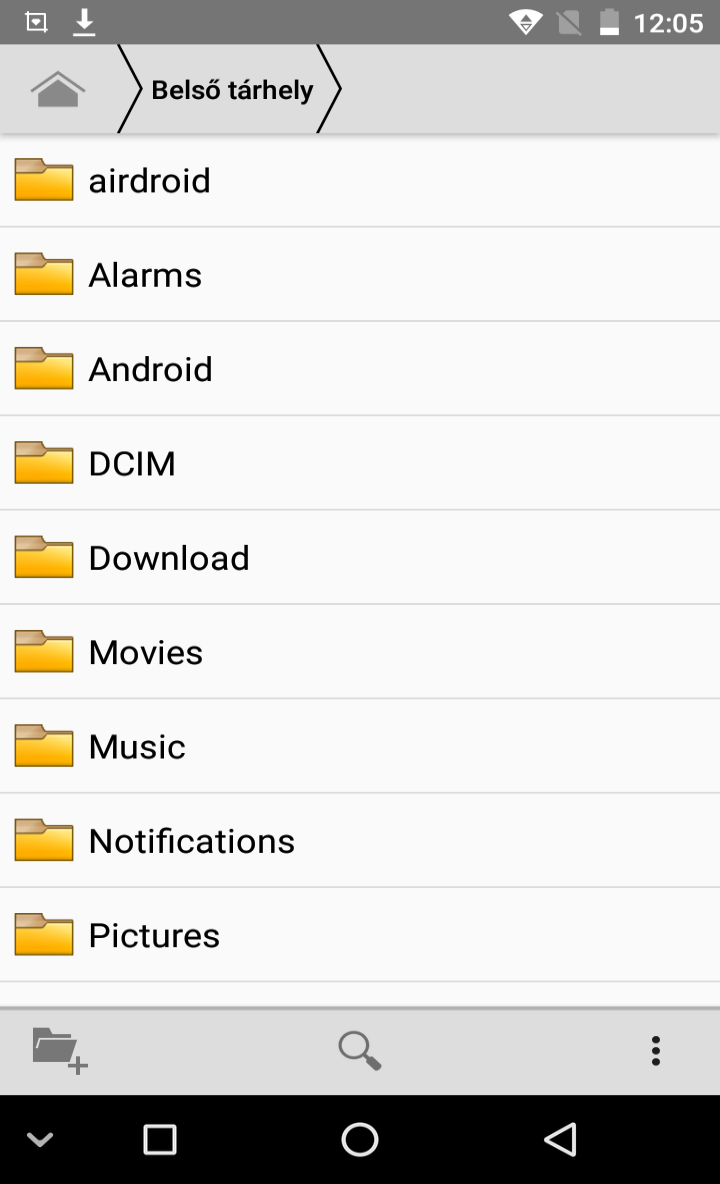
Task: Open the Movies folder
Action: (360, 652)
